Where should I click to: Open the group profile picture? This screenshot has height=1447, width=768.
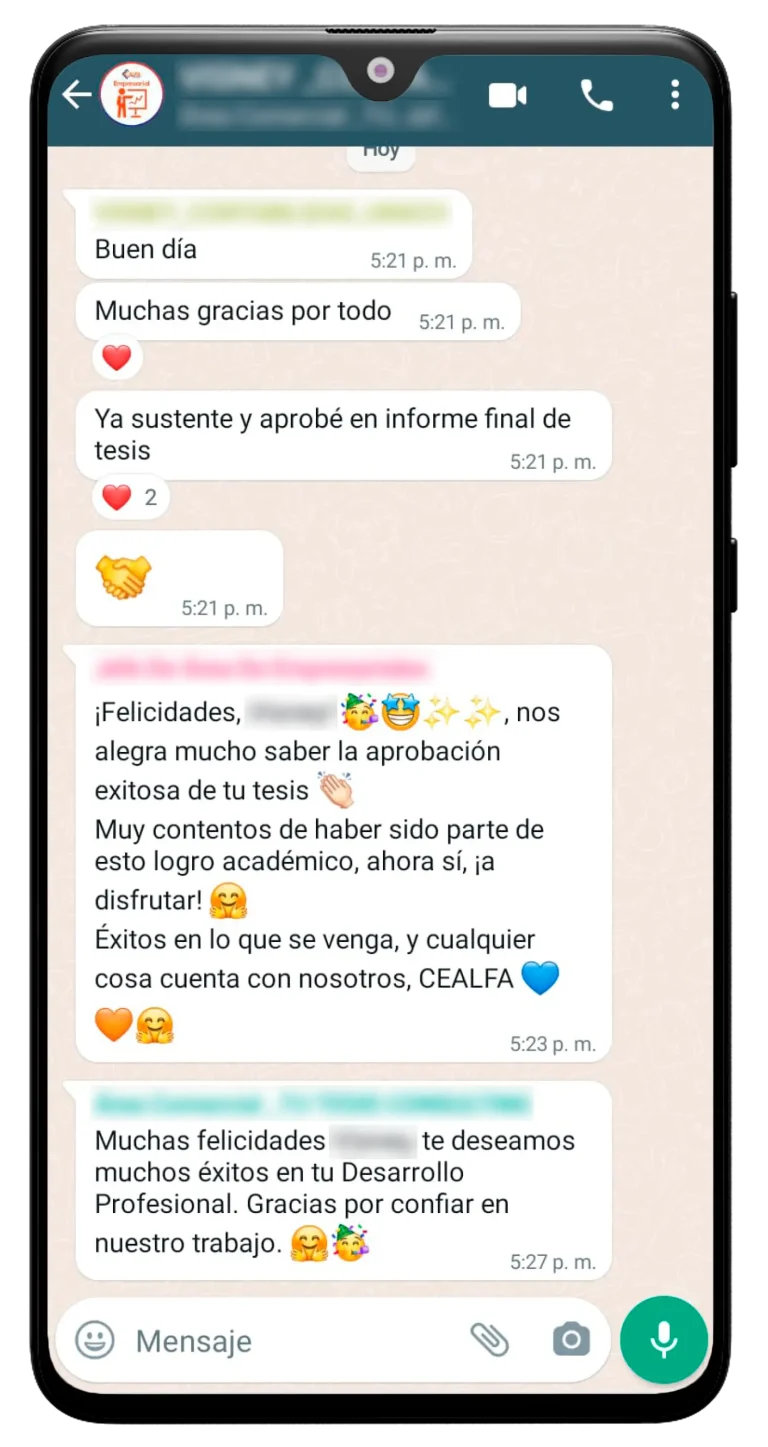pyautogui.click(x=131, y=95)
